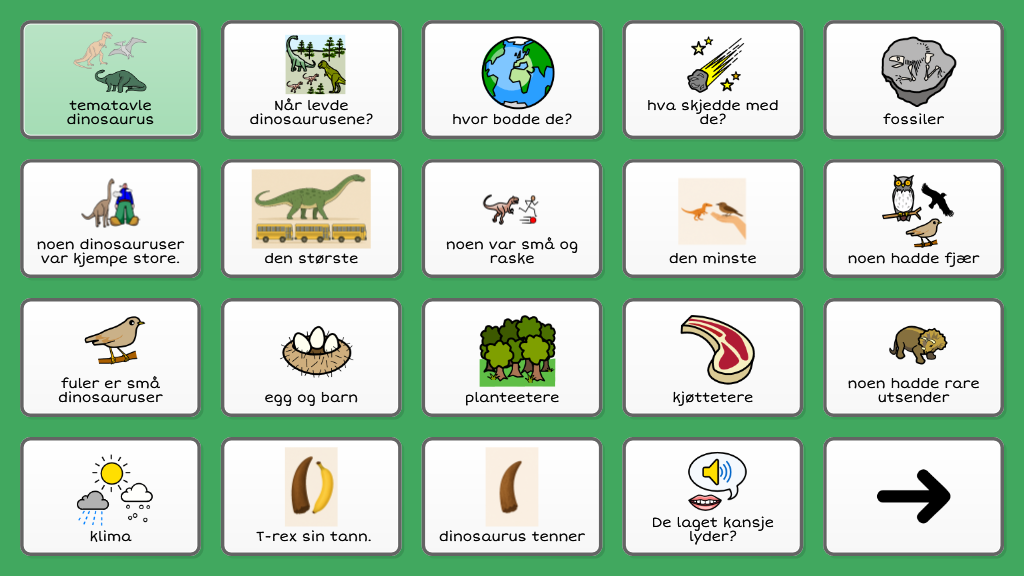This screenshot has height=576, width=1024.
Task: Open the 'klima' weather tile
Action: click(110, 496)
